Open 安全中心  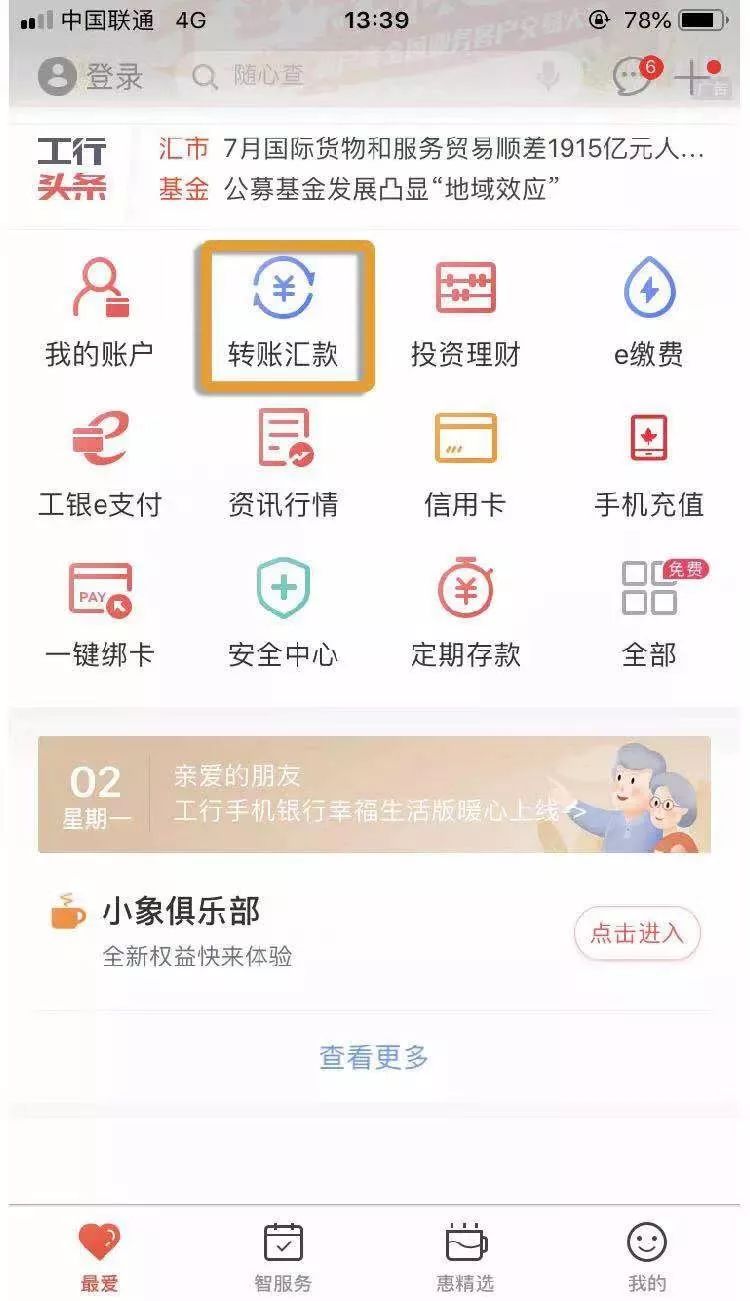(284, 613)
